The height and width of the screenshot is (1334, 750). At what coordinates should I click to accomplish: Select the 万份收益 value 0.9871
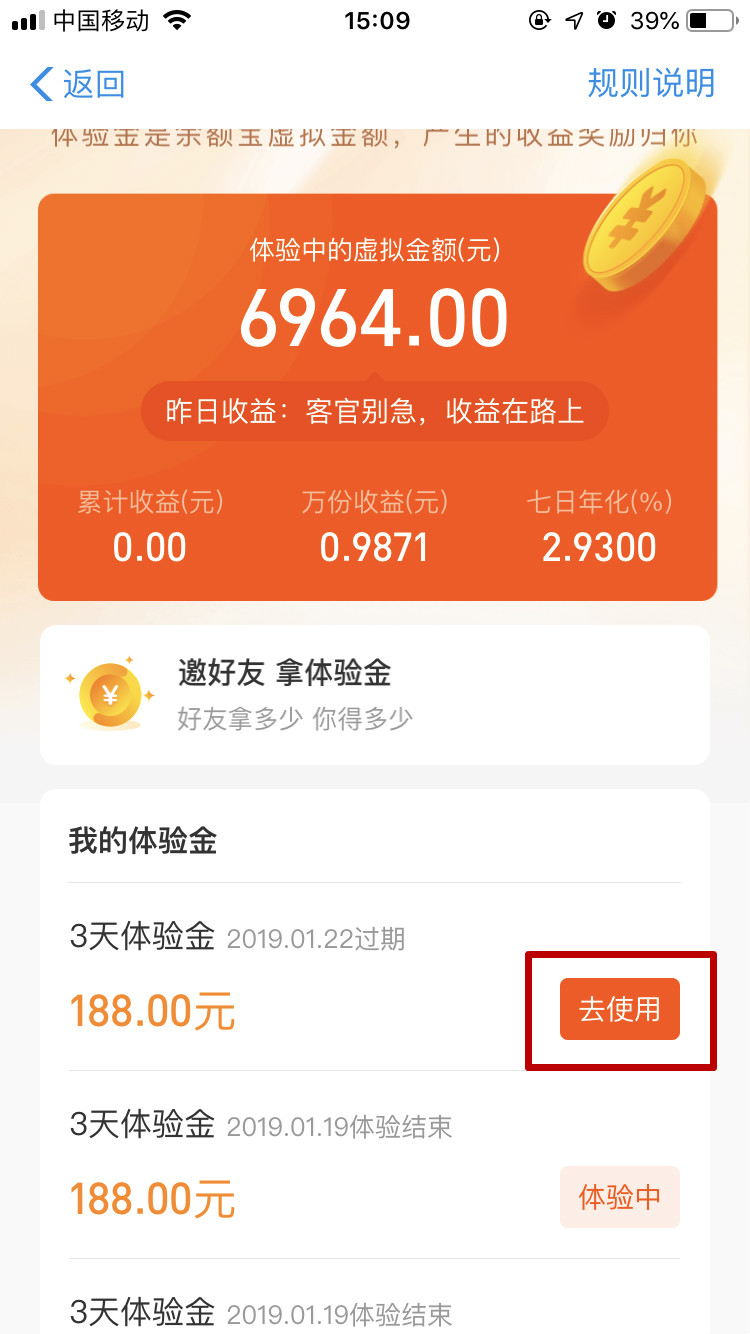[x=375, y=547]
